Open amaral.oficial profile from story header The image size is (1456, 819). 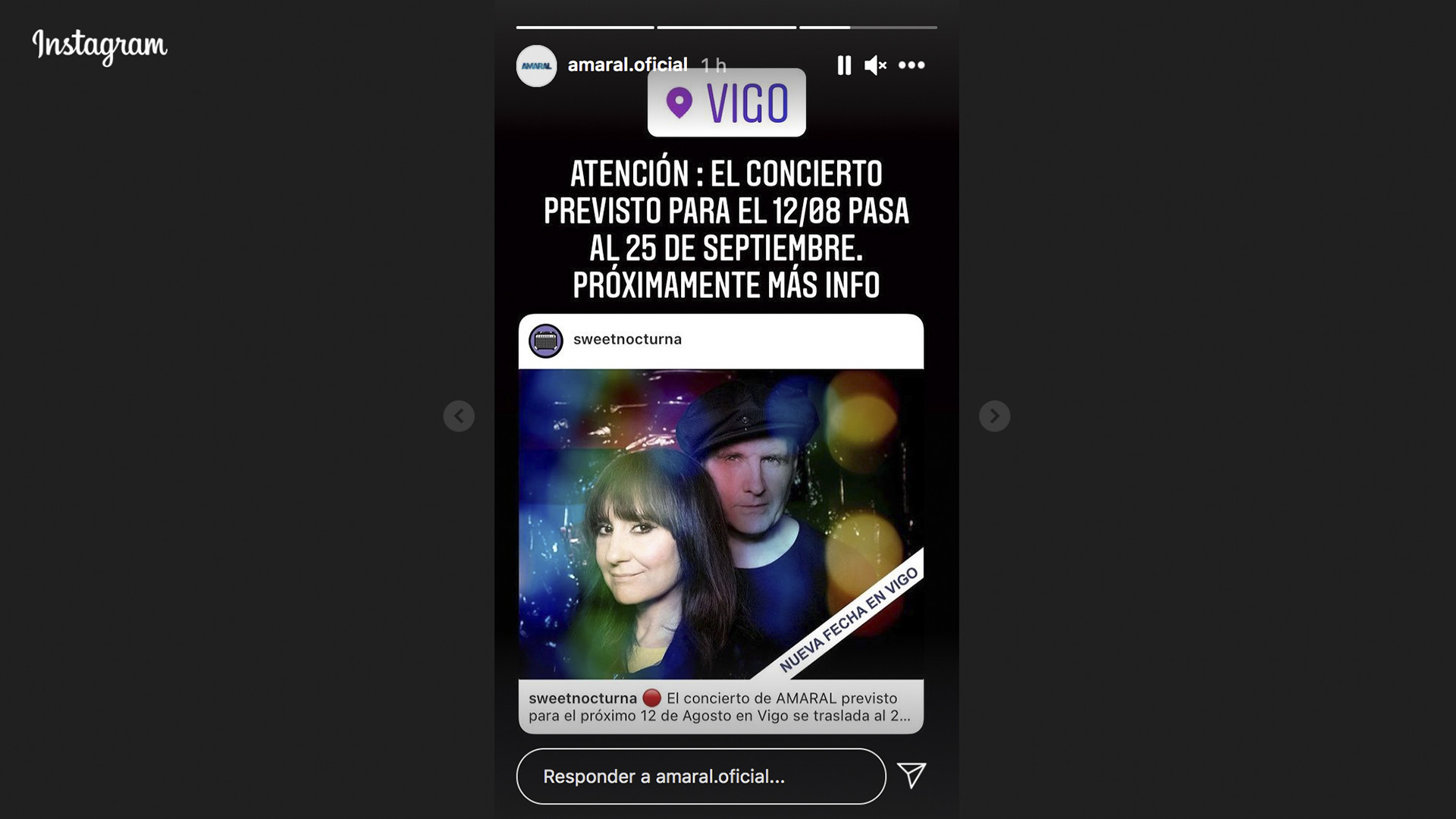626,65
